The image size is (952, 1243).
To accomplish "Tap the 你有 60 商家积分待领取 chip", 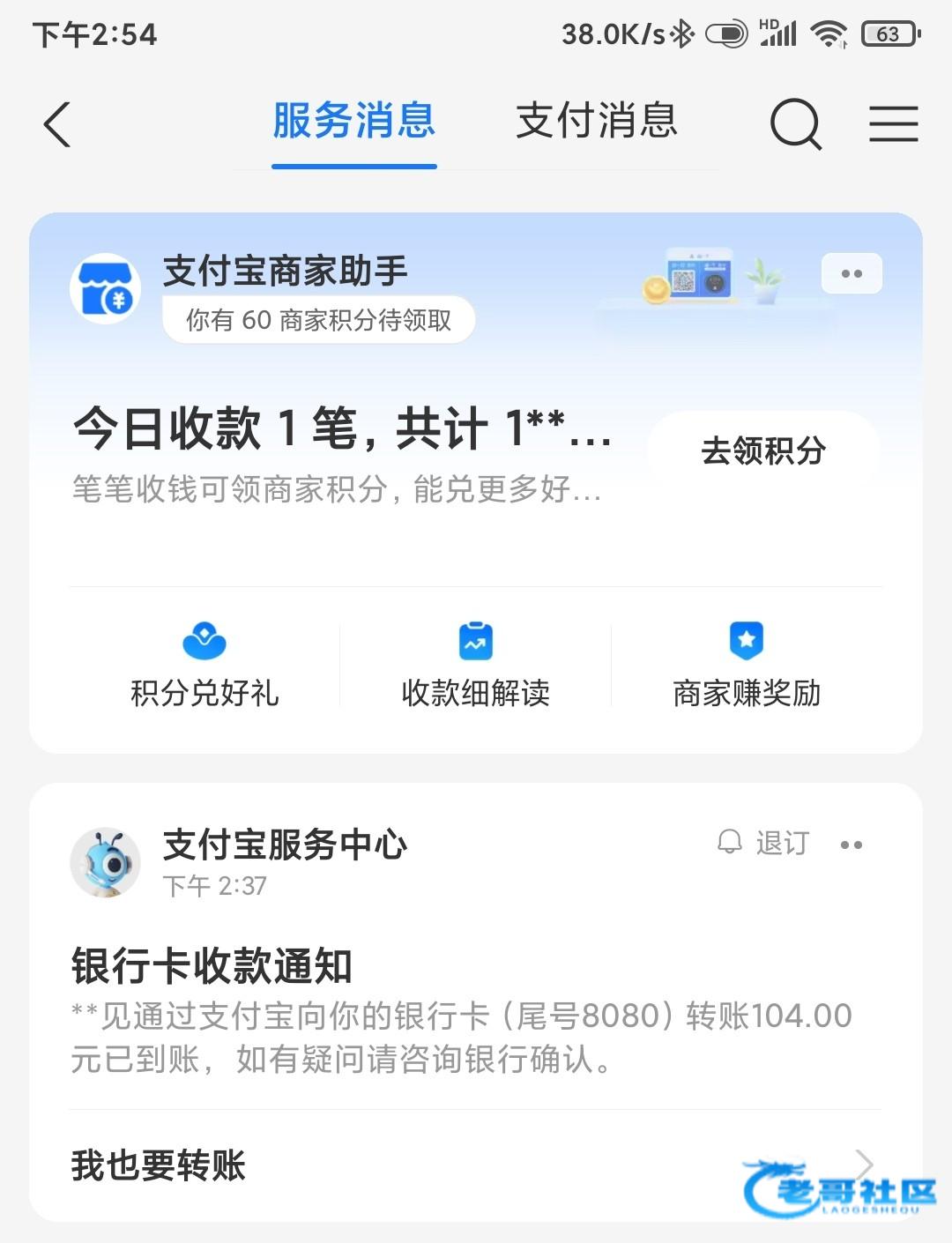I will pyautogui.click(x=318, y=320).
